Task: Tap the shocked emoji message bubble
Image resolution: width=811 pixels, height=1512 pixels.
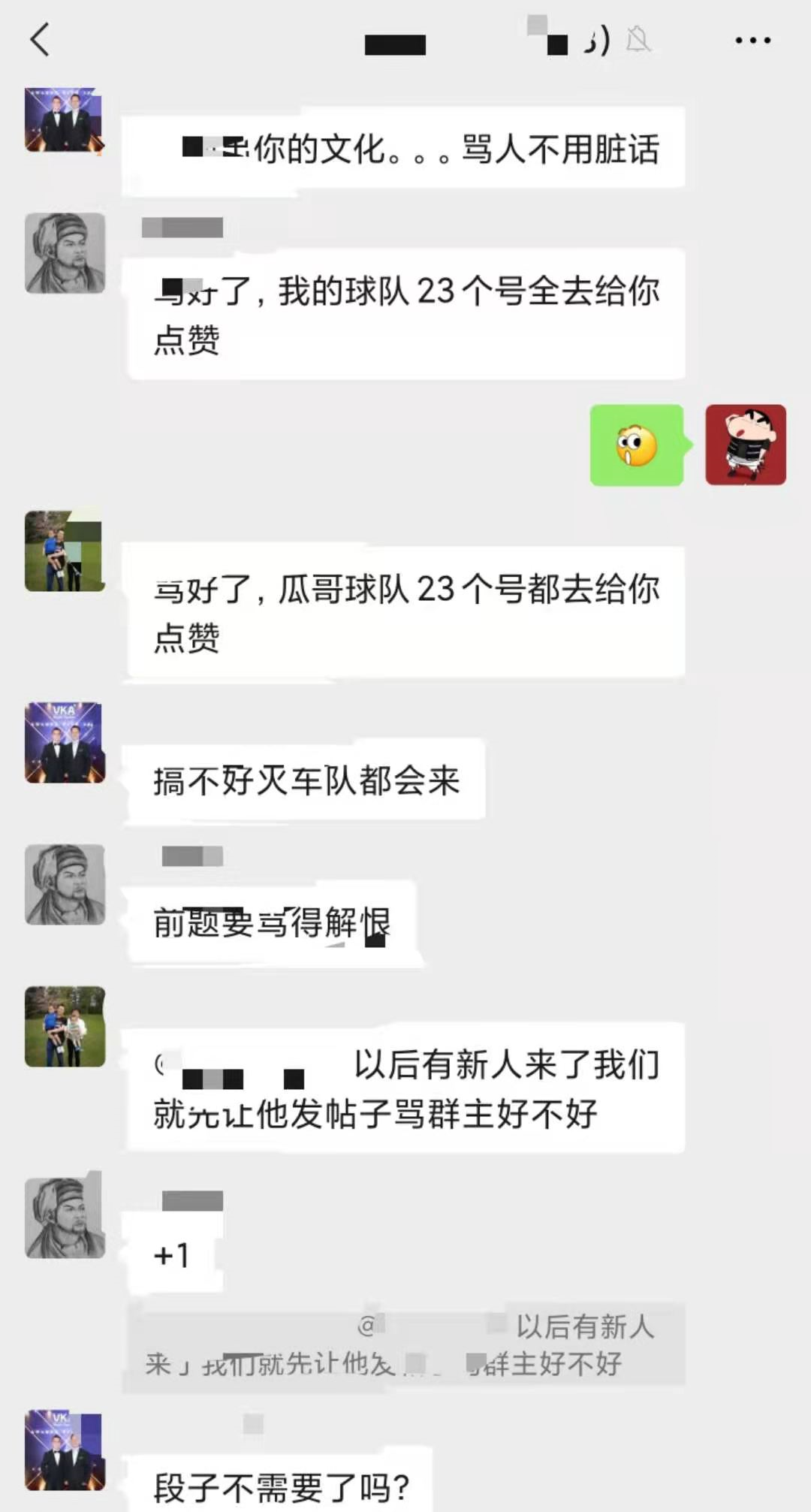Action: (637, 445)
